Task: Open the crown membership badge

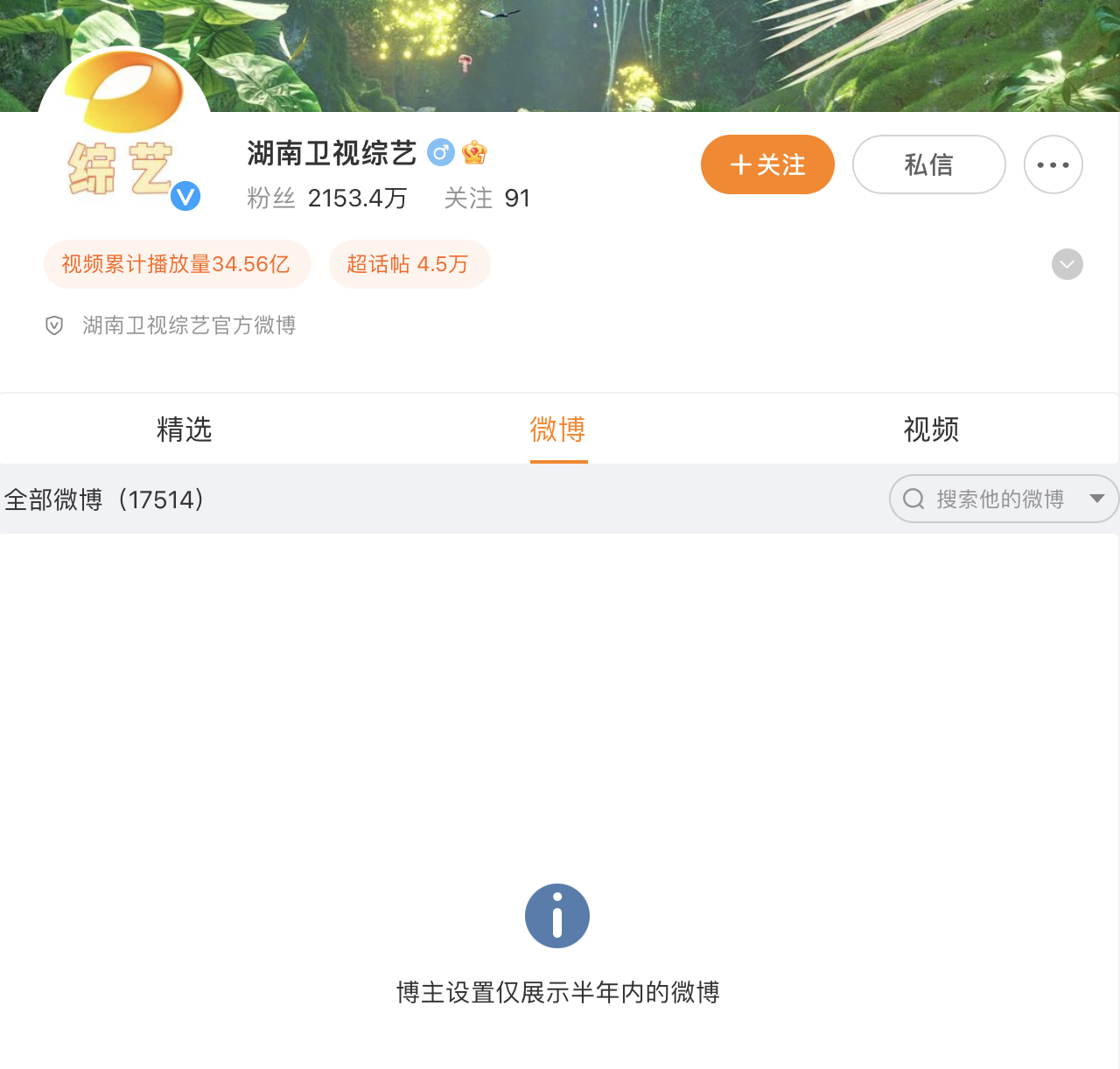Action: [x=474, y=153]
